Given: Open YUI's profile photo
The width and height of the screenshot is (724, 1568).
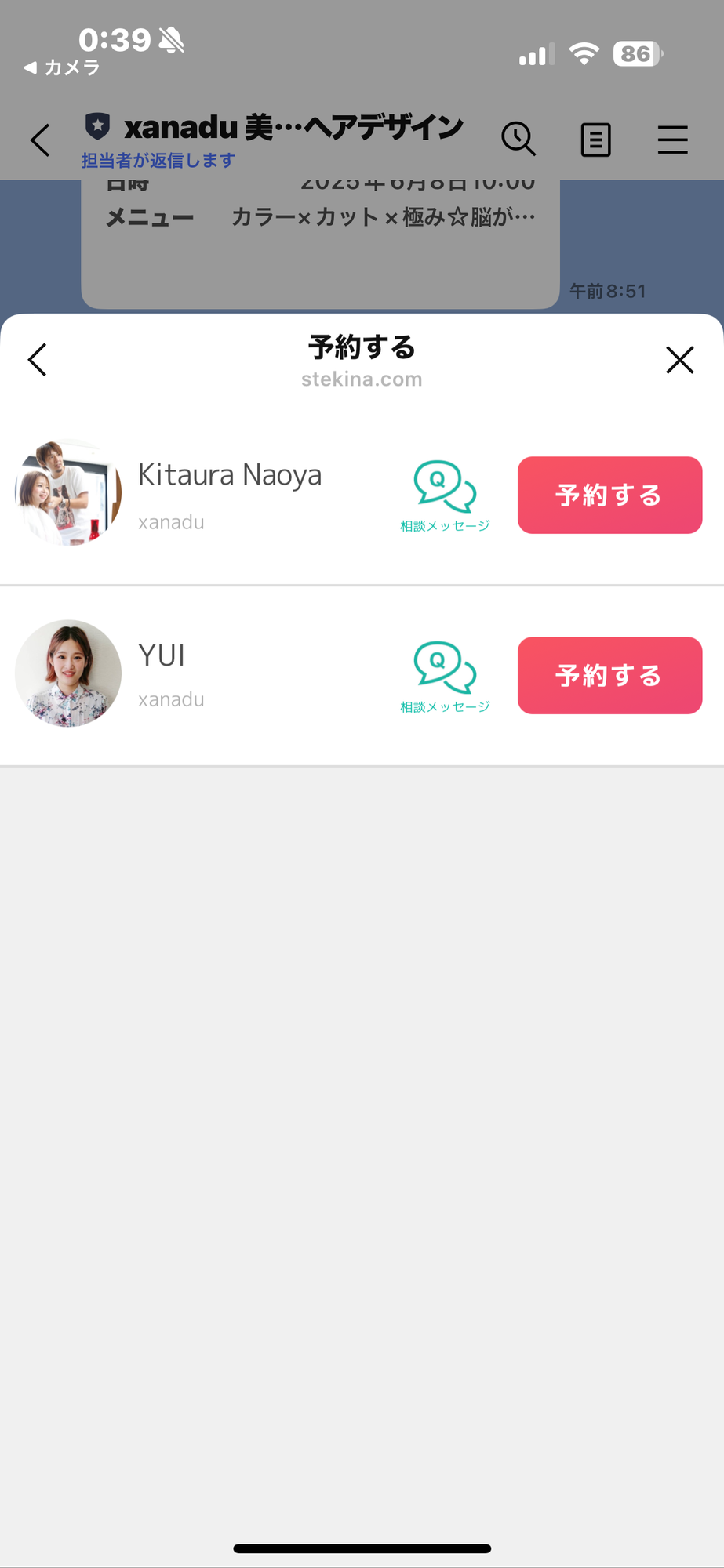Looking at the screenshot, I should coord(67,673).
